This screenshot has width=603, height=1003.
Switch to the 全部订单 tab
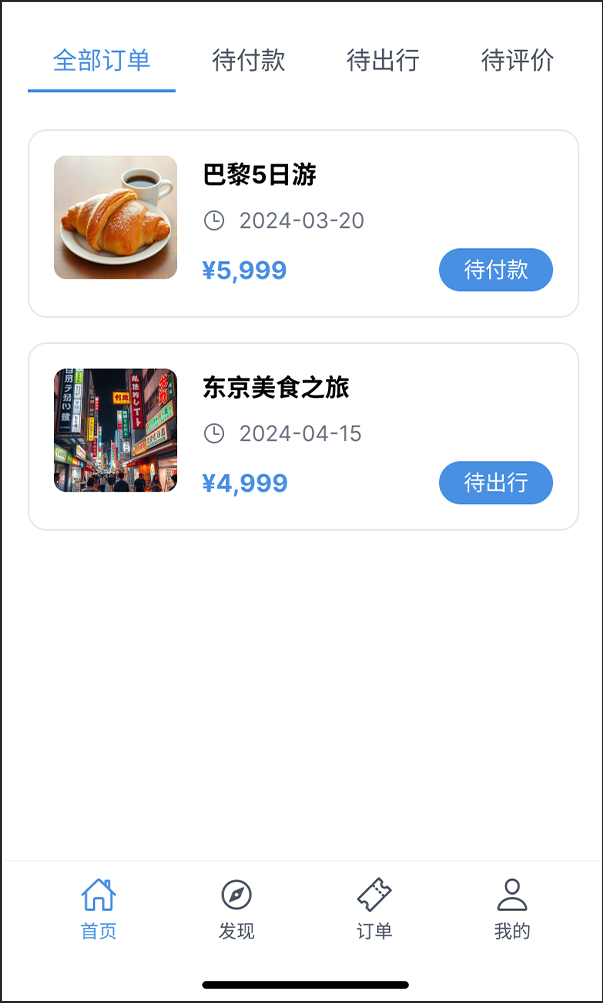pos(101,60)
